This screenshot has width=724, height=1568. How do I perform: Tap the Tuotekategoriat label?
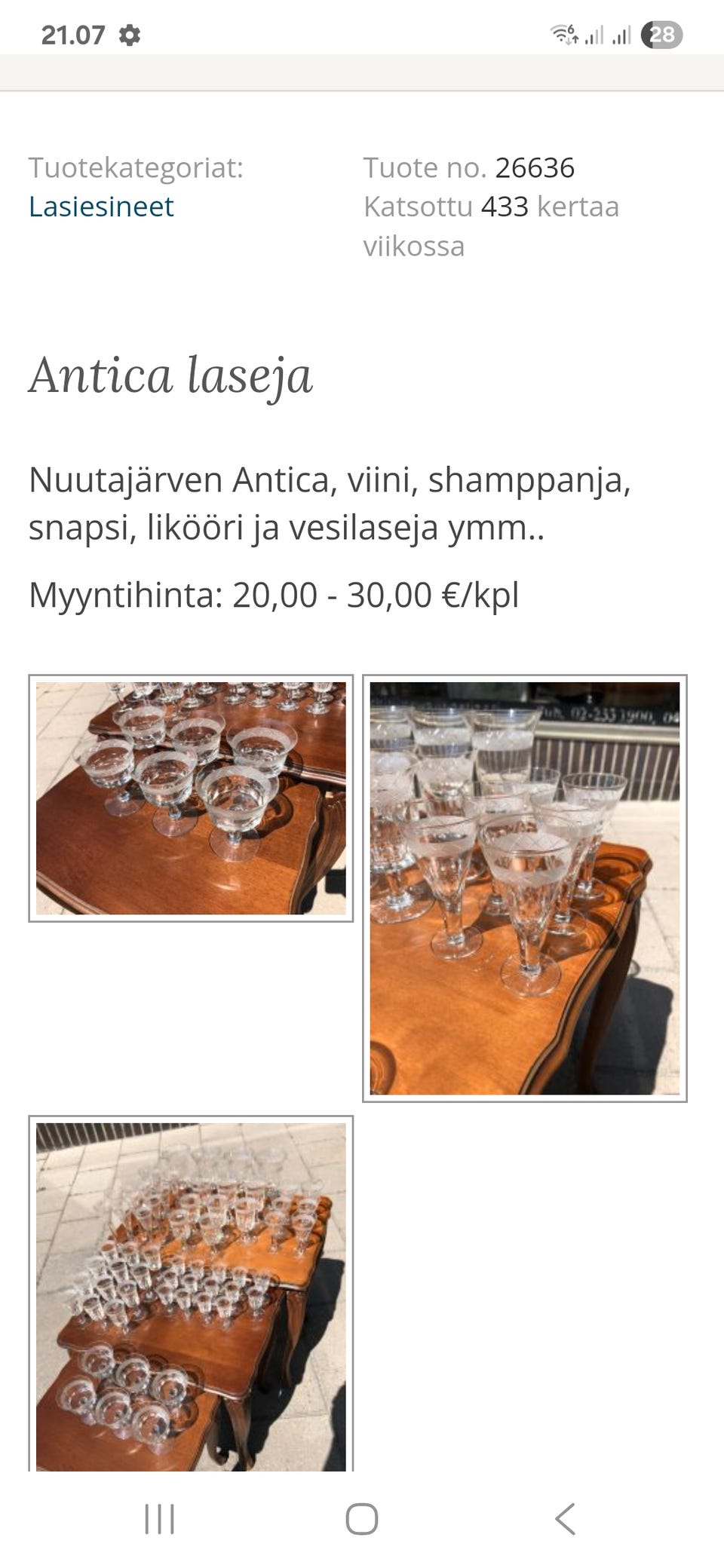[134, 167]
